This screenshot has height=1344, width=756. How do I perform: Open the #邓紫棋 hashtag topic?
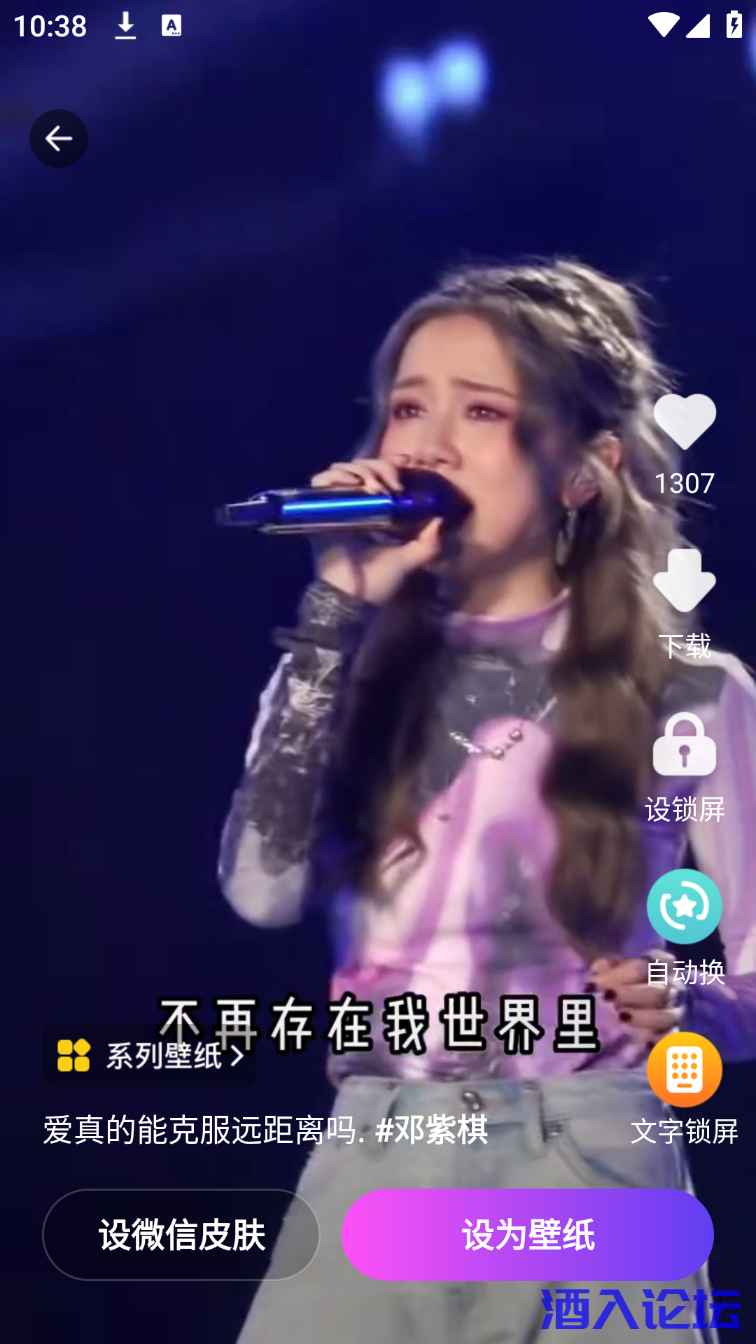click(x=434, y=1130)
